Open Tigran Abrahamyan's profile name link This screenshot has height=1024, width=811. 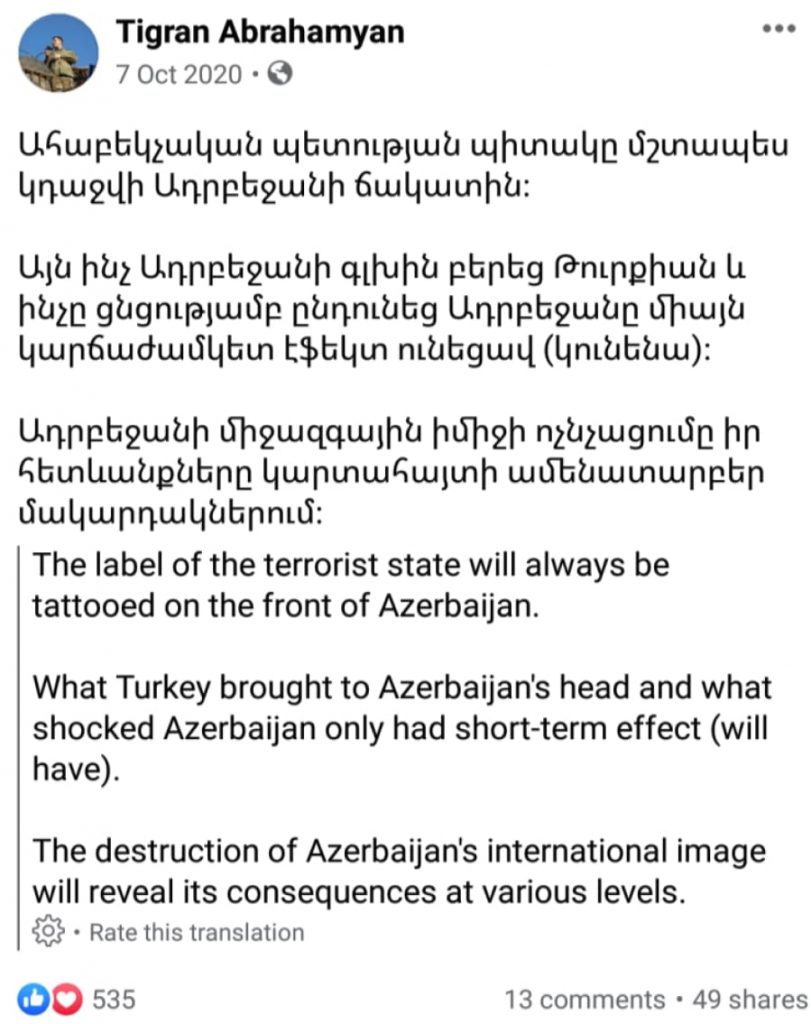pyautogui.click(x=260, y=31)
